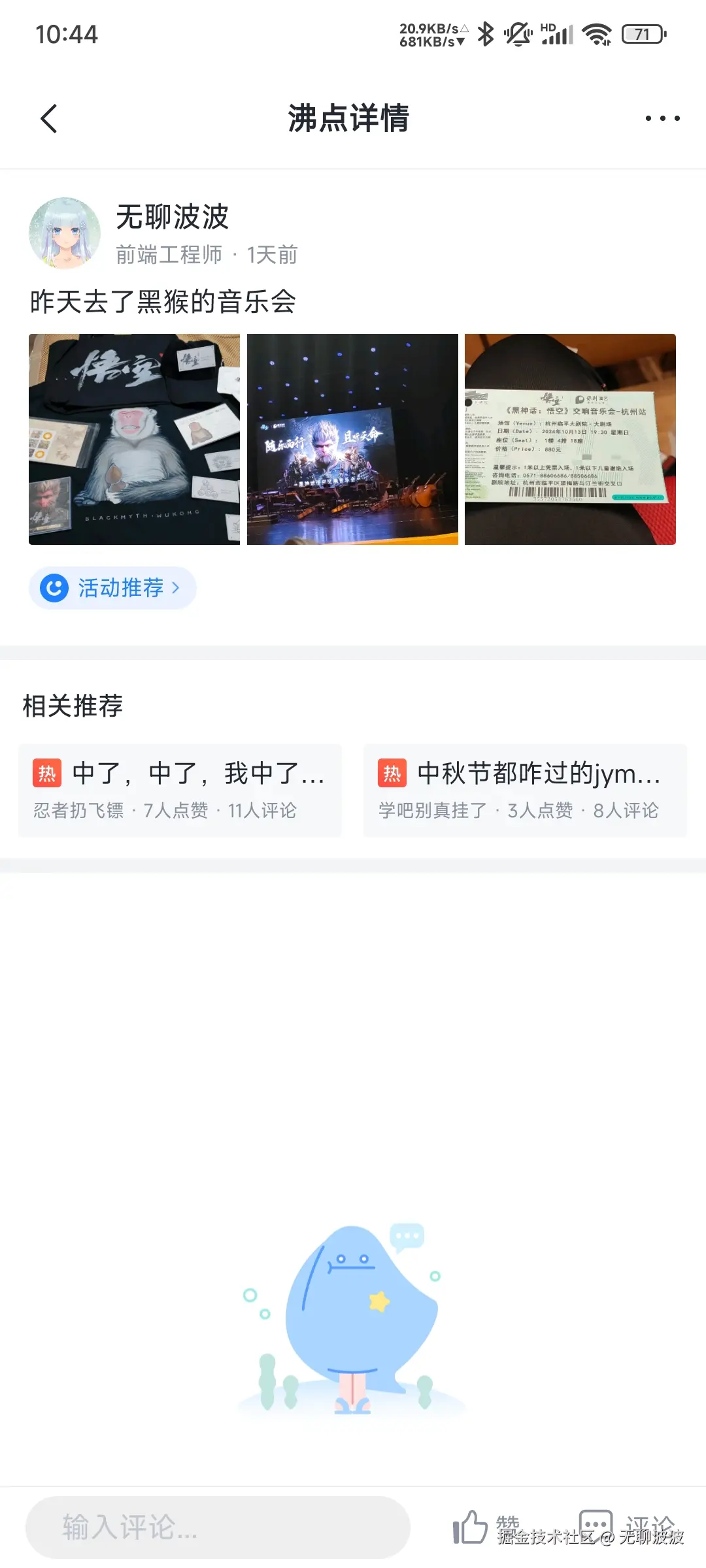Expand 活动推荐 via its chevron arrow
706x1568 pixels.
click(175, 587)
